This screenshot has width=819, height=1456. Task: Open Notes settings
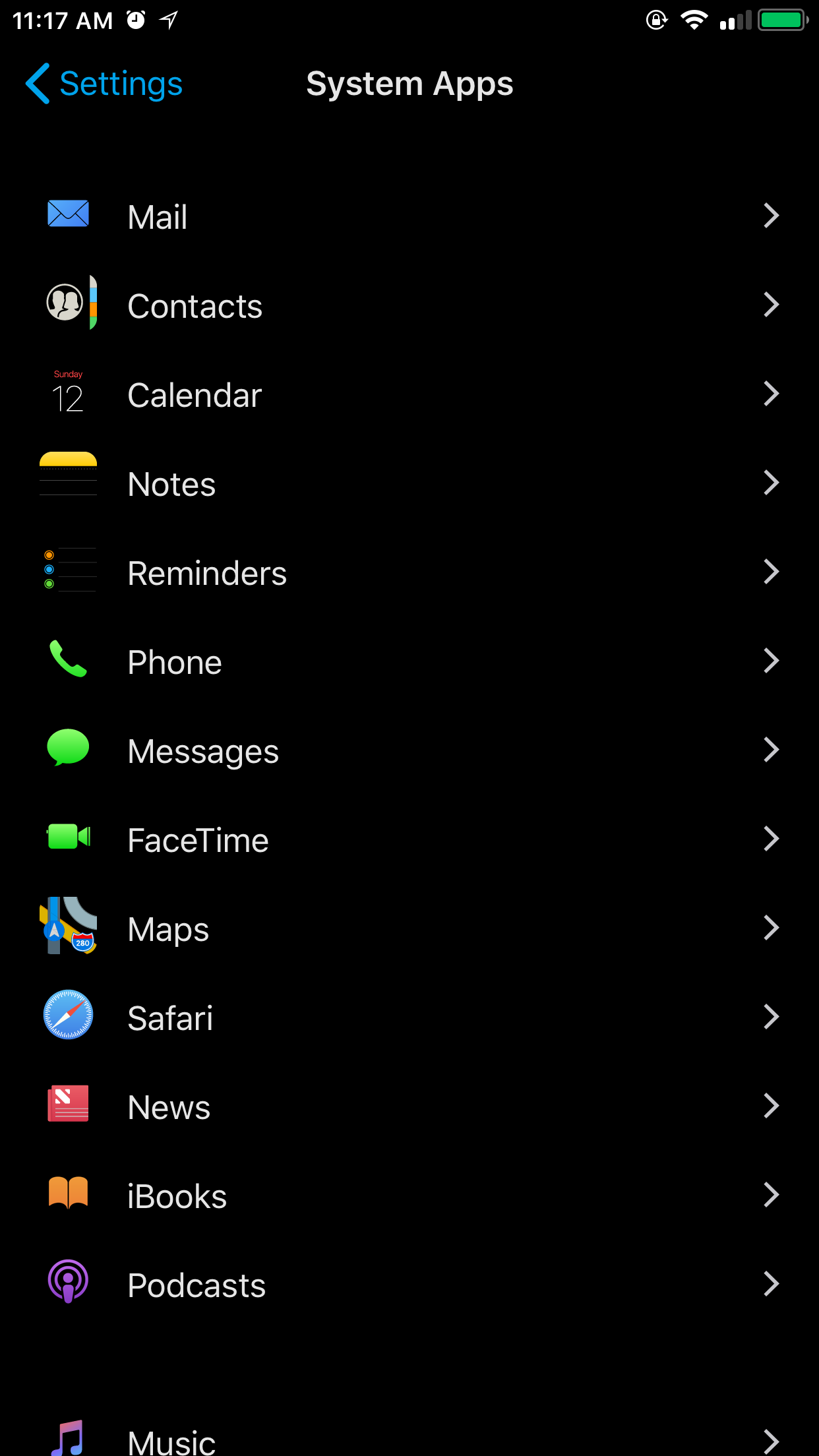tap(409, 483)
